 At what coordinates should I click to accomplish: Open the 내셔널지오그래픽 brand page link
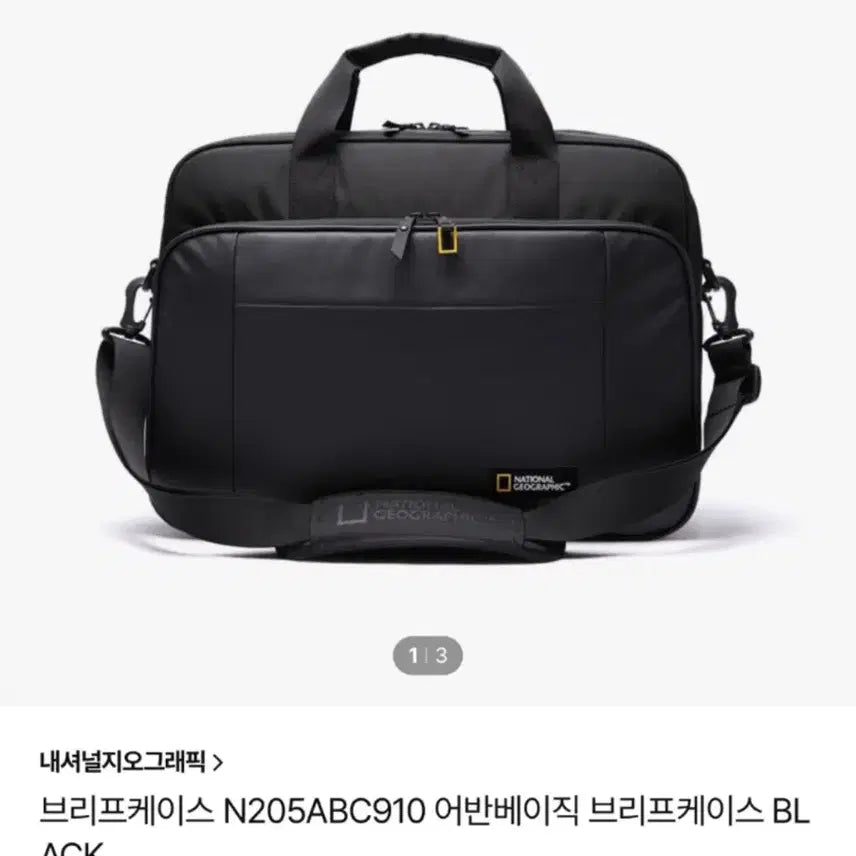coord(132,764)
